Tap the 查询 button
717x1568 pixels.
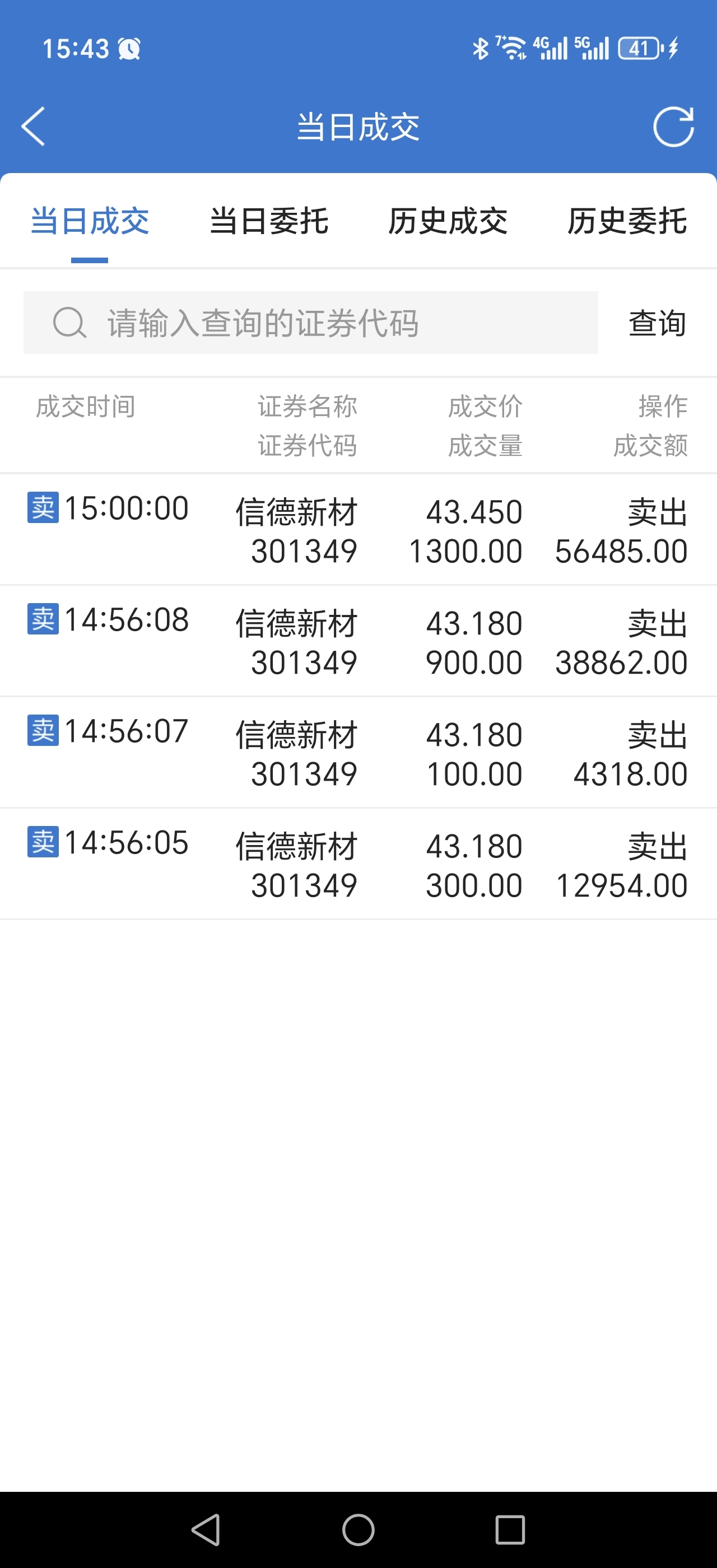coord(658,323)
